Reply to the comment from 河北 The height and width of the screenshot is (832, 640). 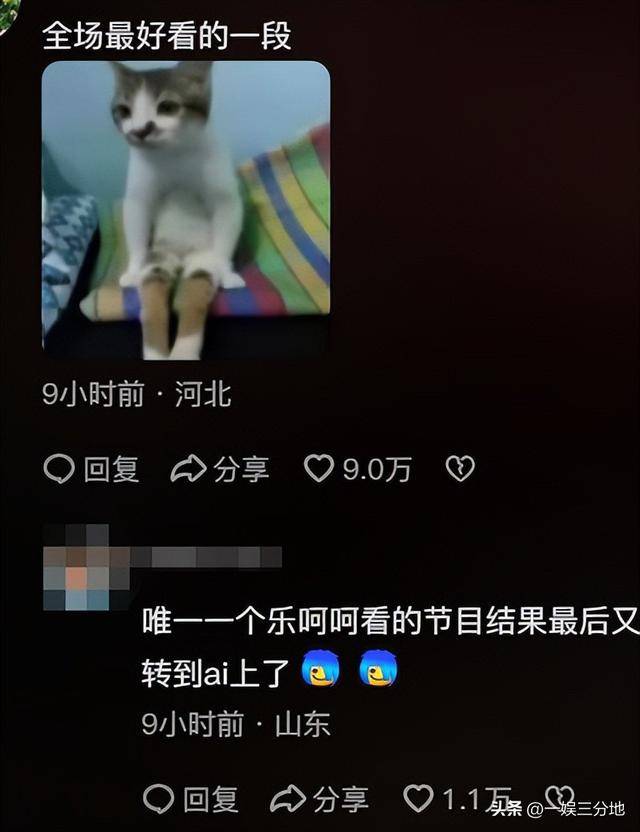[x=92, y=469]
